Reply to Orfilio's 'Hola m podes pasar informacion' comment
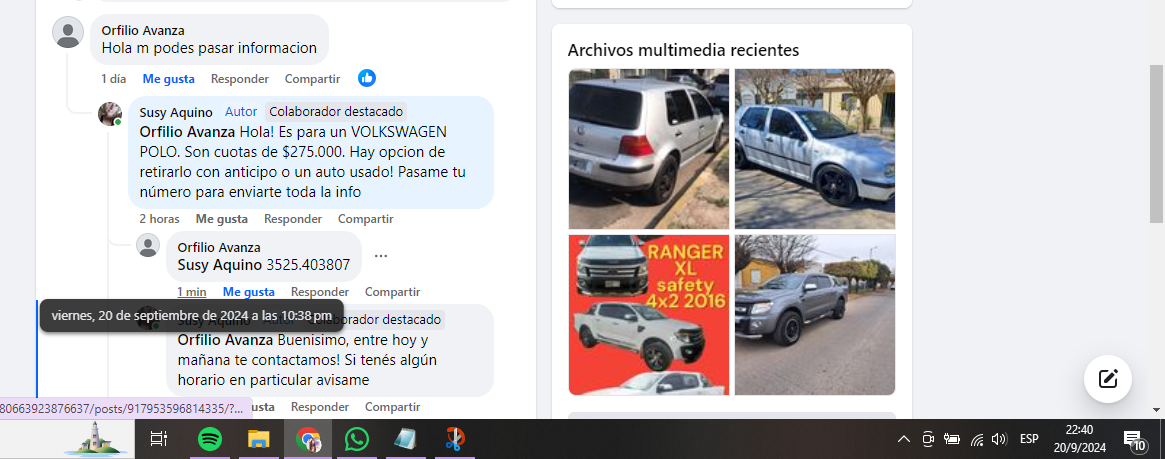The image size is (1165, 459). pos(239,79)
